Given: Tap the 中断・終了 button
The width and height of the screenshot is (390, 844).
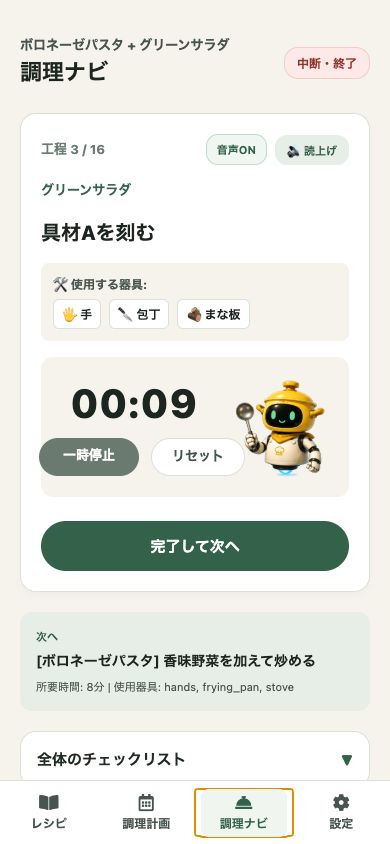Looking at the screenshot, I should coord(327,64).
